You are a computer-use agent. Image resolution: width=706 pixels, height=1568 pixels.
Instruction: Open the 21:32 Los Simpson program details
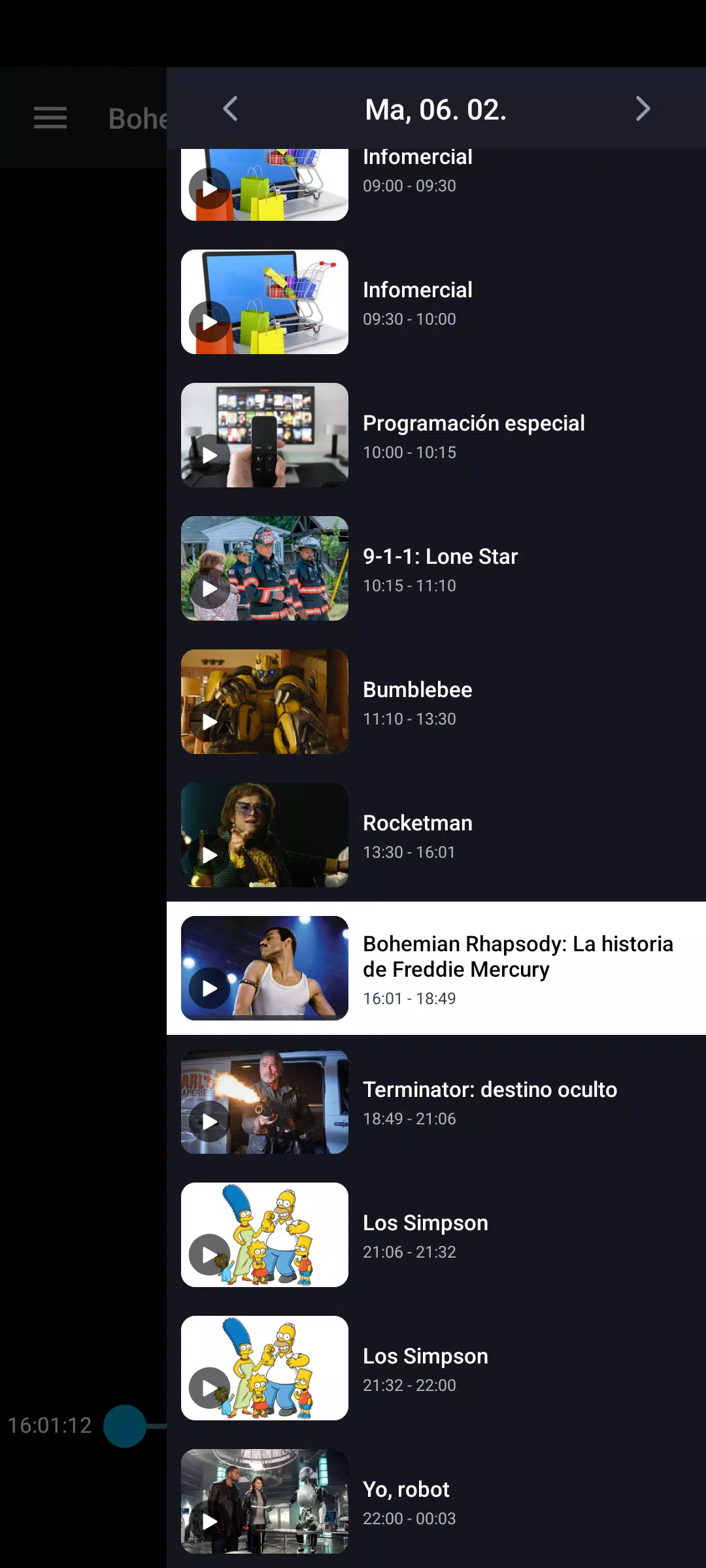pos(424,1368)
